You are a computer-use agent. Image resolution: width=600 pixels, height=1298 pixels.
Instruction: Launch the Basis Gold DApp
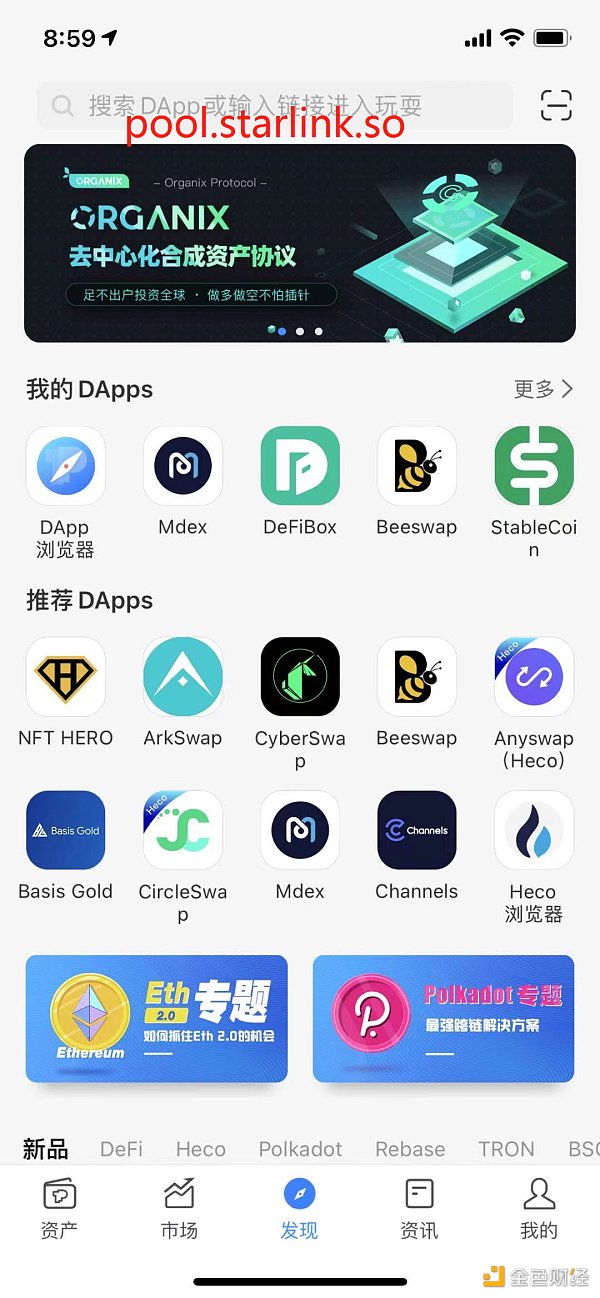click(x=65, y=830)
